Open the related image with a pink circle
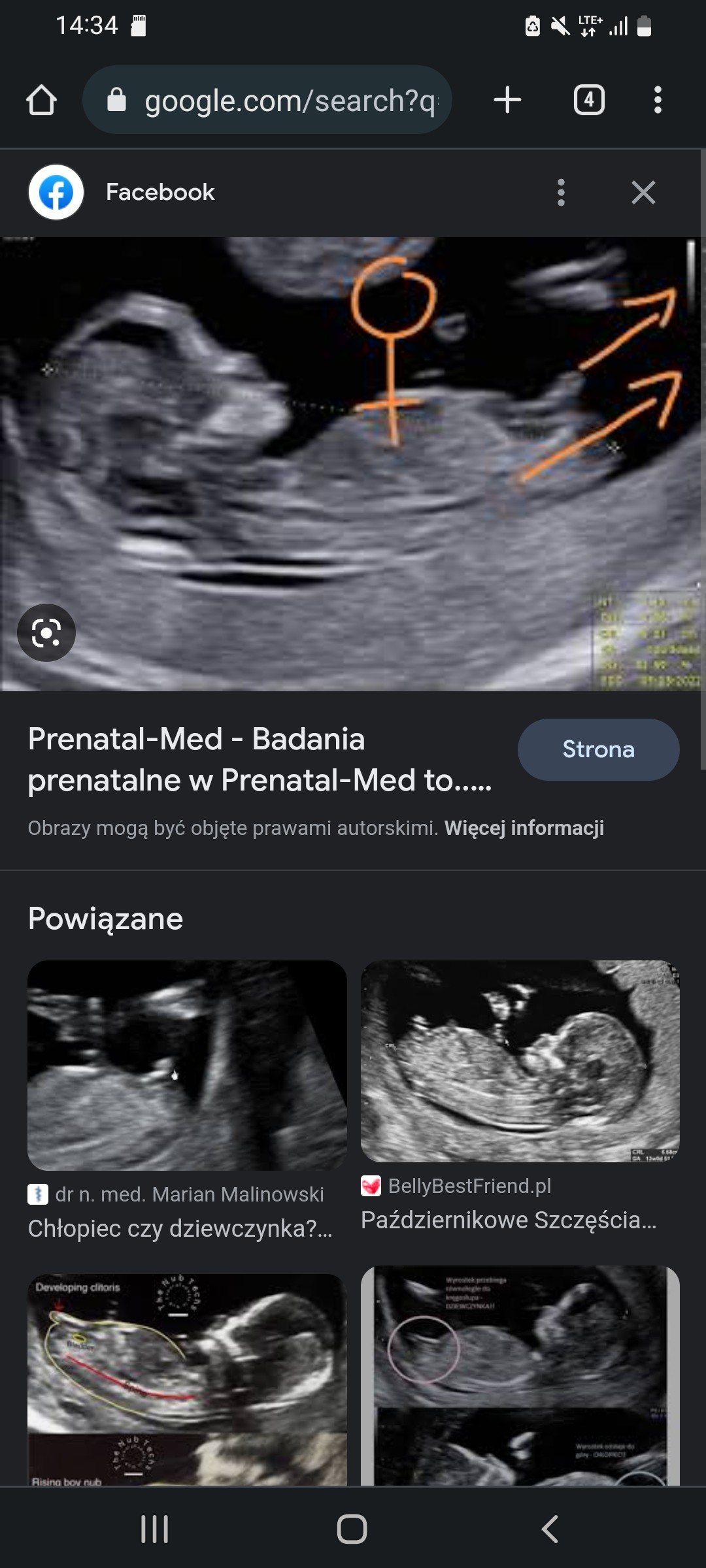Viewport: 706px width, 1568px height. (520, 1375)
